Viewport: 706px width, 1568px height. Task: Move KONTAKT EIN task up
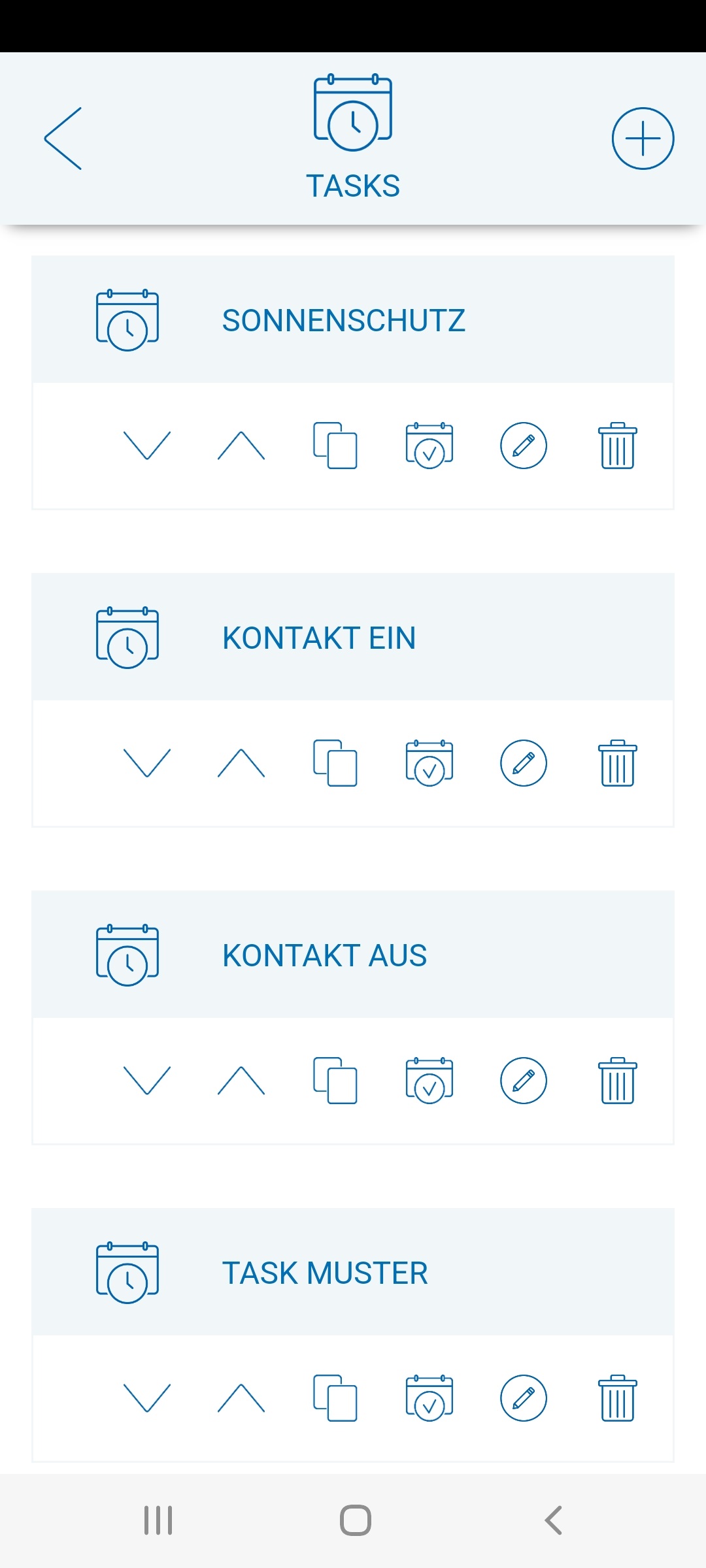(241, 763)
